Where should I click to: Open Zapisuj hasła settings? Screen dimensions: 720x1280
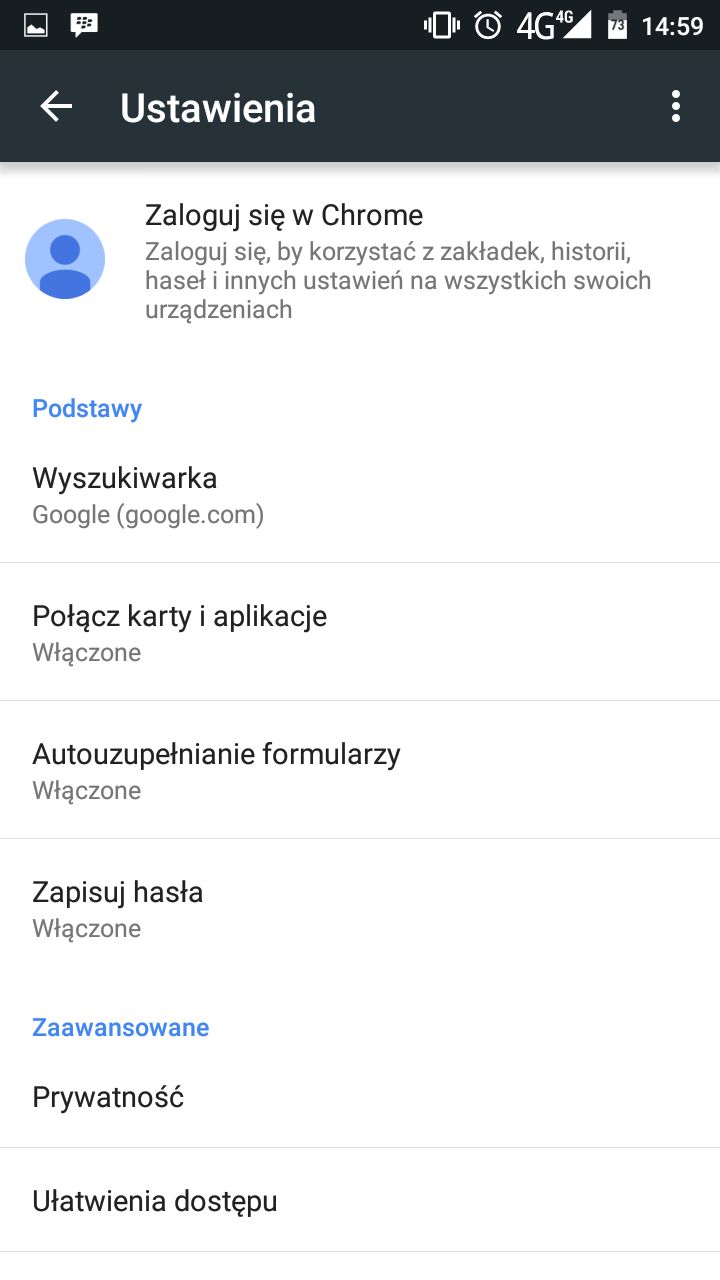tap(360, 908)
